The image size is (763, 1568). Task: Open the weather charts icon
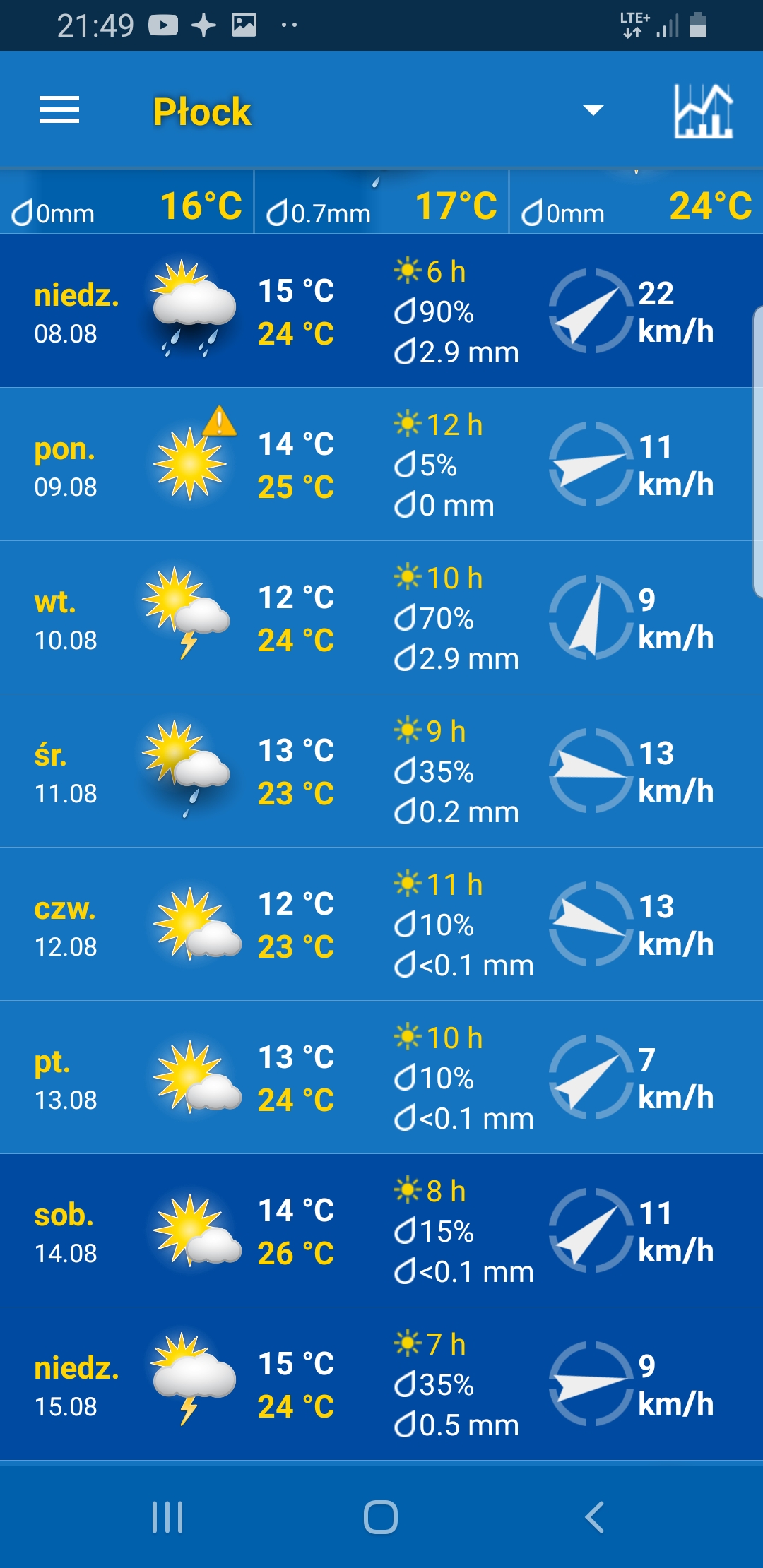point(703,111)
